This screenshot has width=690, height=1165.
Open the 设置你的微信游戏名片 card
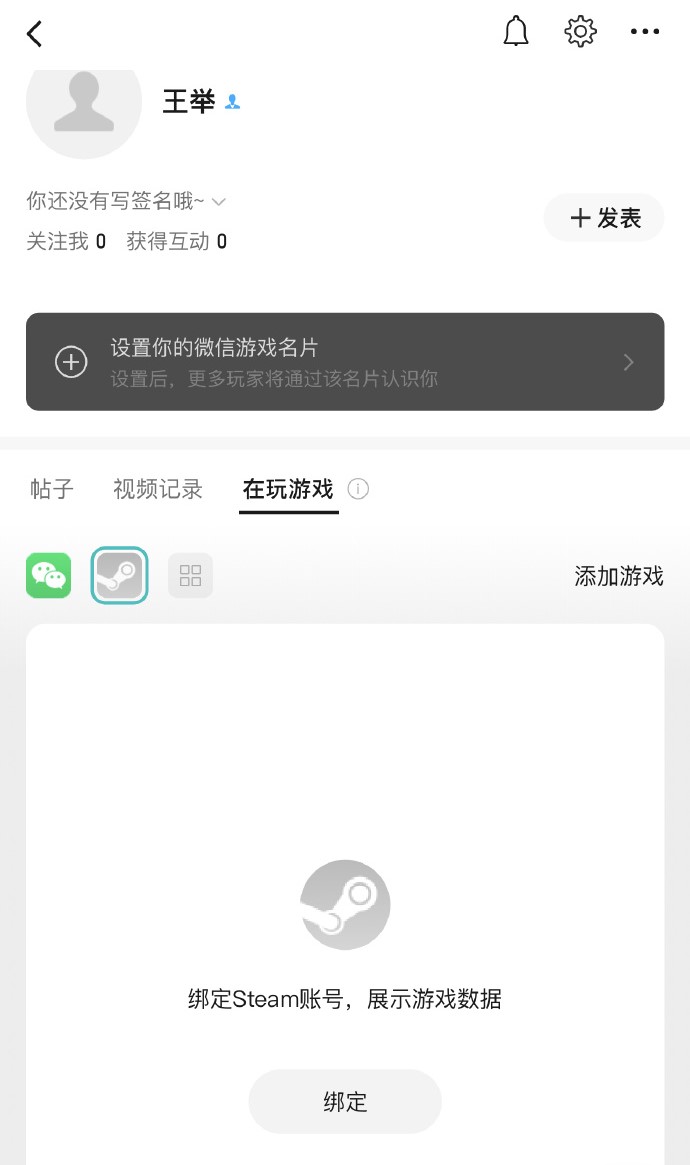pyautogui.click(x=345, y=362)
